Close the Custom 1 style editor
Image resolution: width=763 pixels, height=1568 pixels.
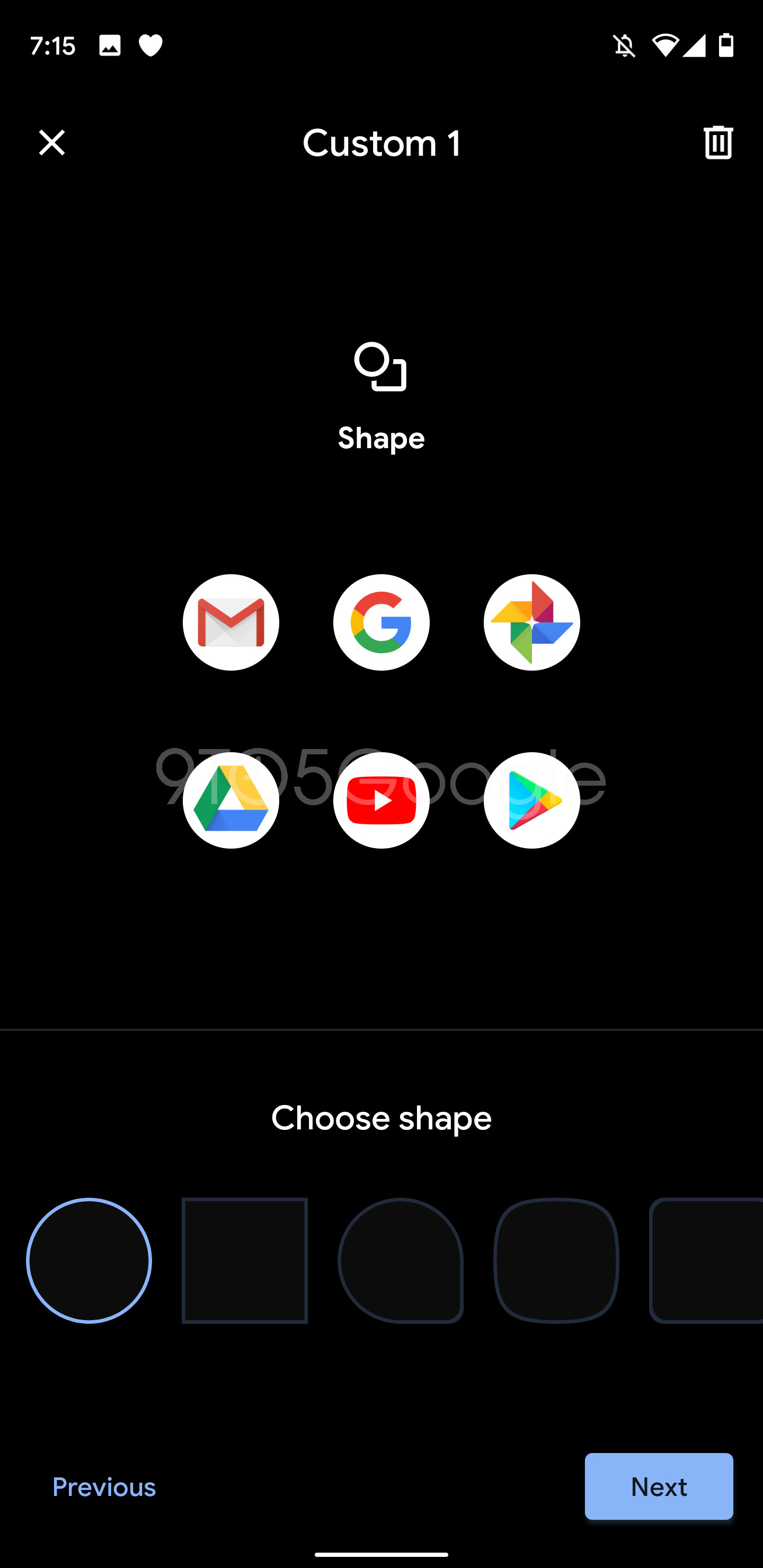(52, 143)
